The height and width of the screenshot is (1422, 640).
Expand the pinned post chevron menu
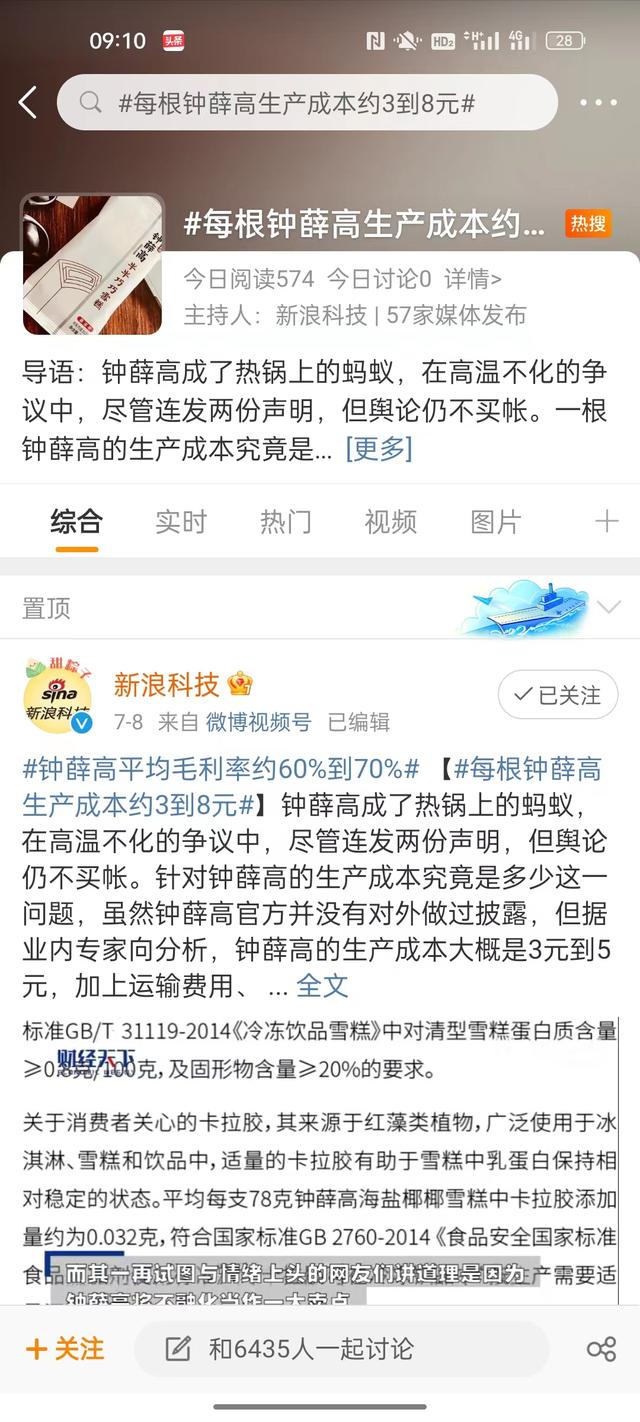(608, 607)
